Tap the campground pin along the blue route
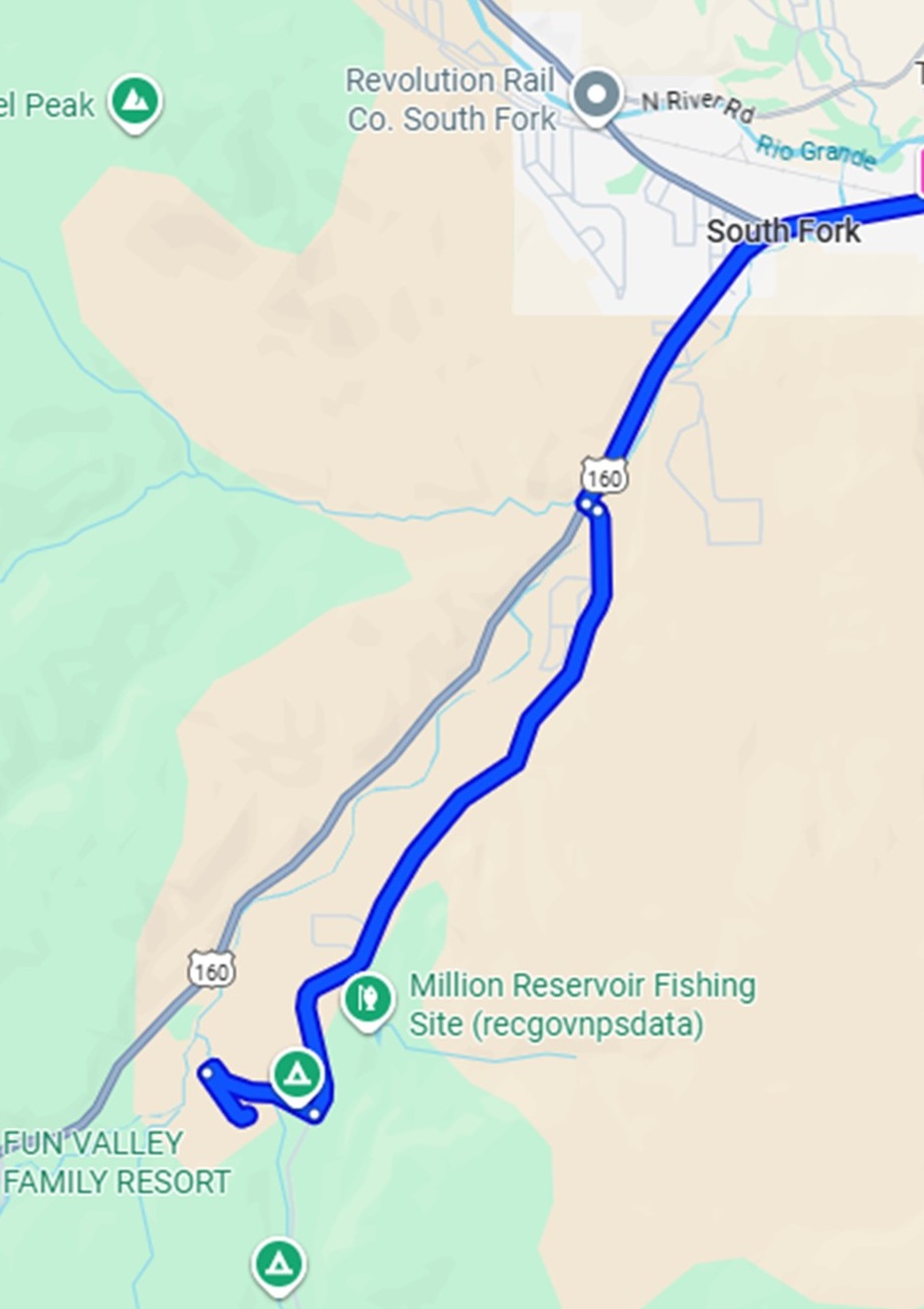The height and width of the screenshot is (1309, 924). pyautogui.click(x=296, y=1075)
